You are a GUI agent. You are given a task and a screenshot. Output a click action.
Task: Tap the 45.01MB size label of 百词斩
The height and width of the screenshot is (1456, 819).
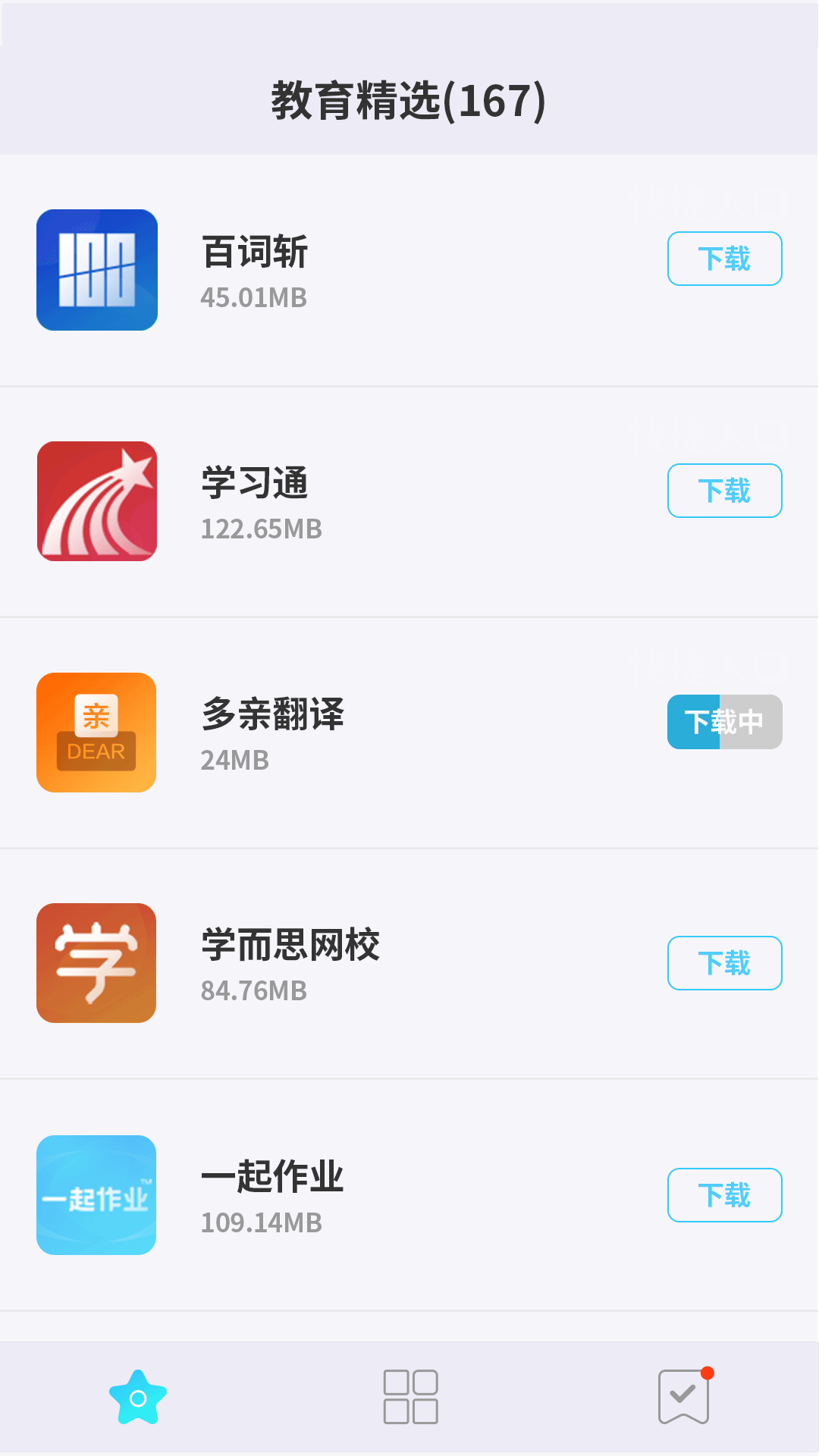pyautogui.click(x=254, y=298)
